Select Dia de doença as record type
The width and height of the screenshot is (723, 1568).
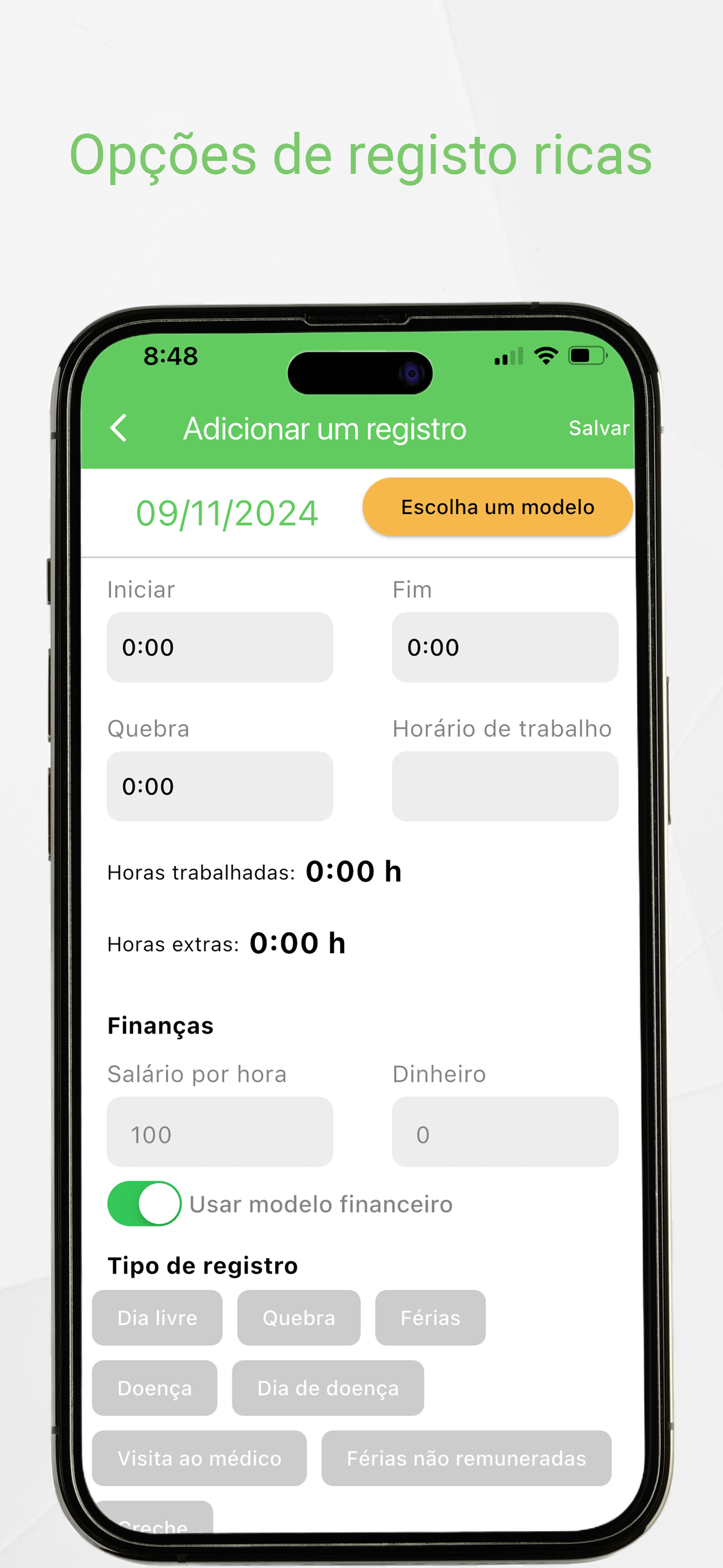[327, 1388]
